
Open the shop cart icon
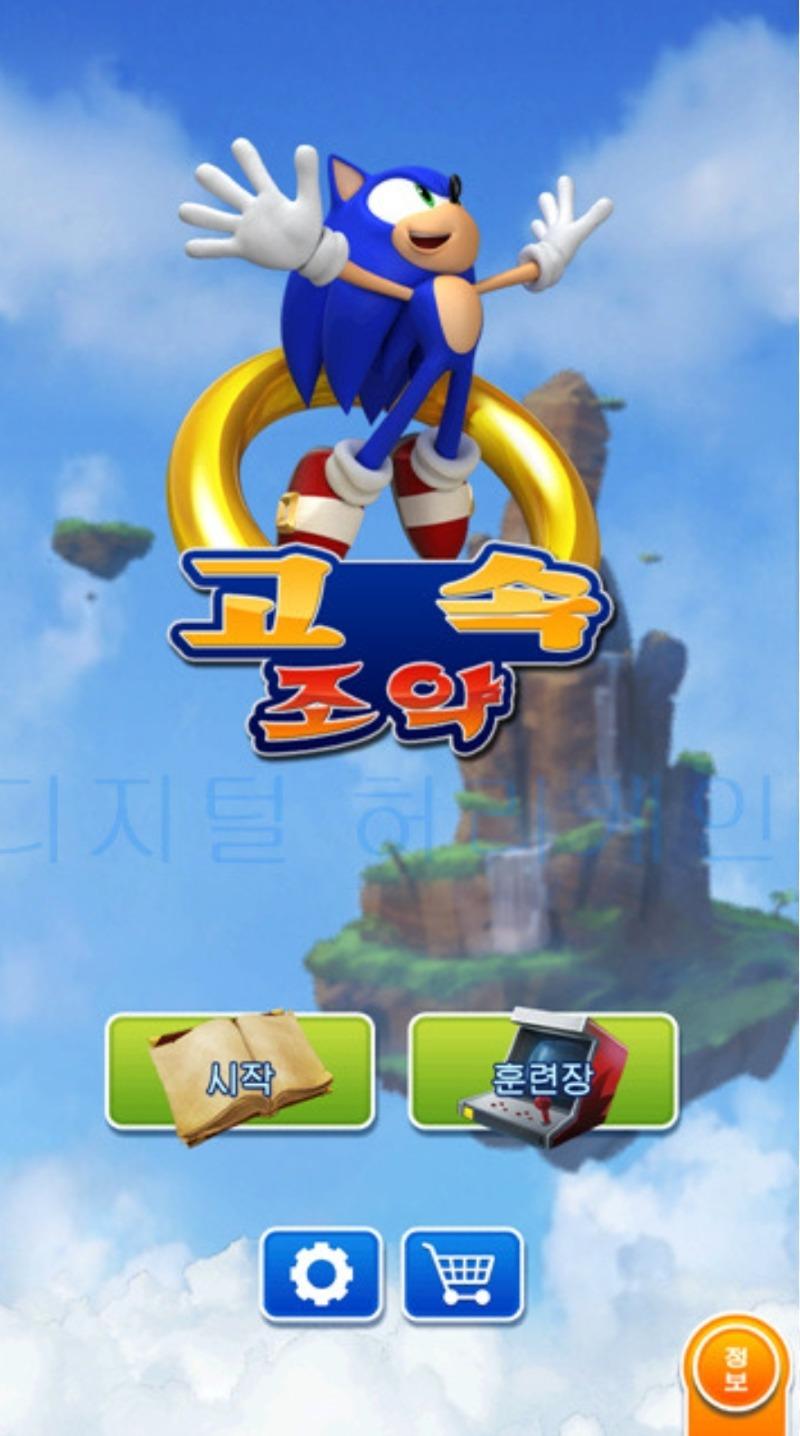[x=462, y=1275]
